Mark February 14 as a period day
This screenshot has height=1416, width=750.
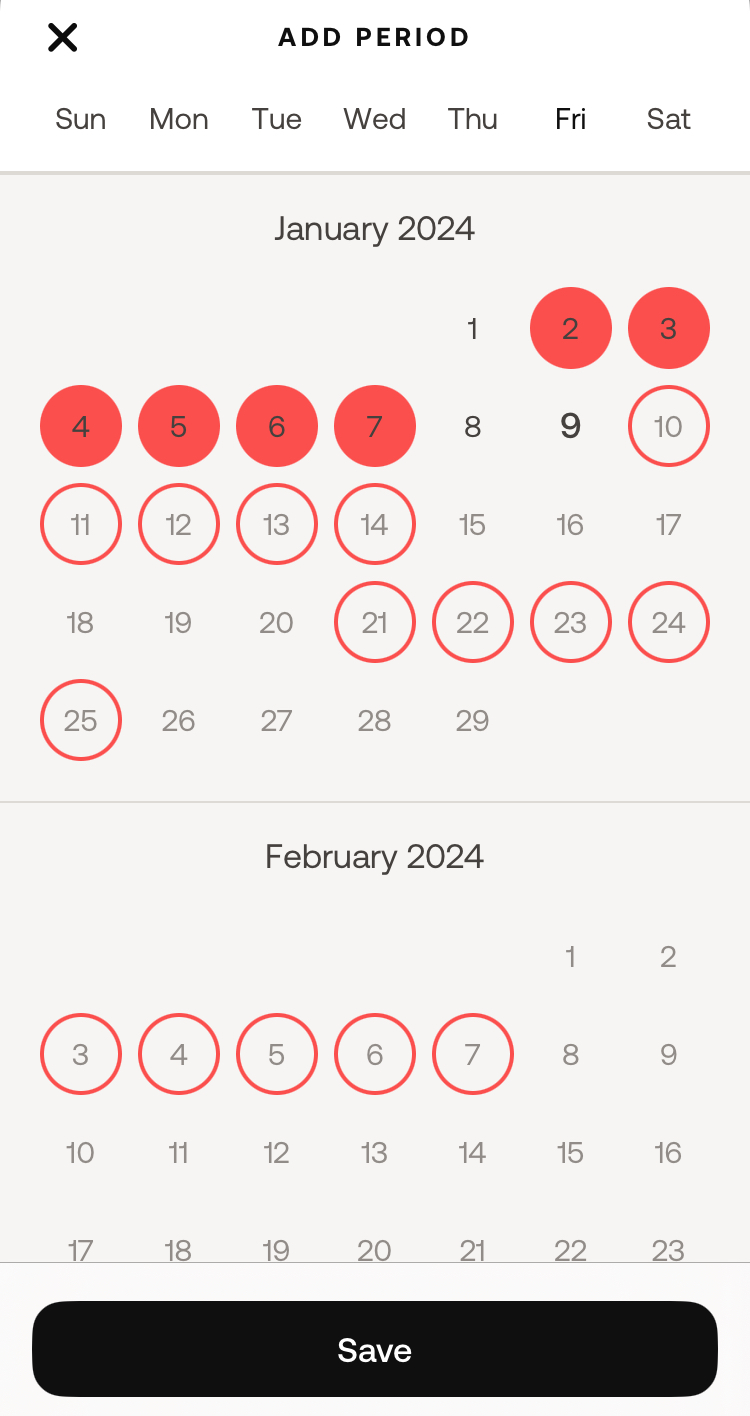472,1152
